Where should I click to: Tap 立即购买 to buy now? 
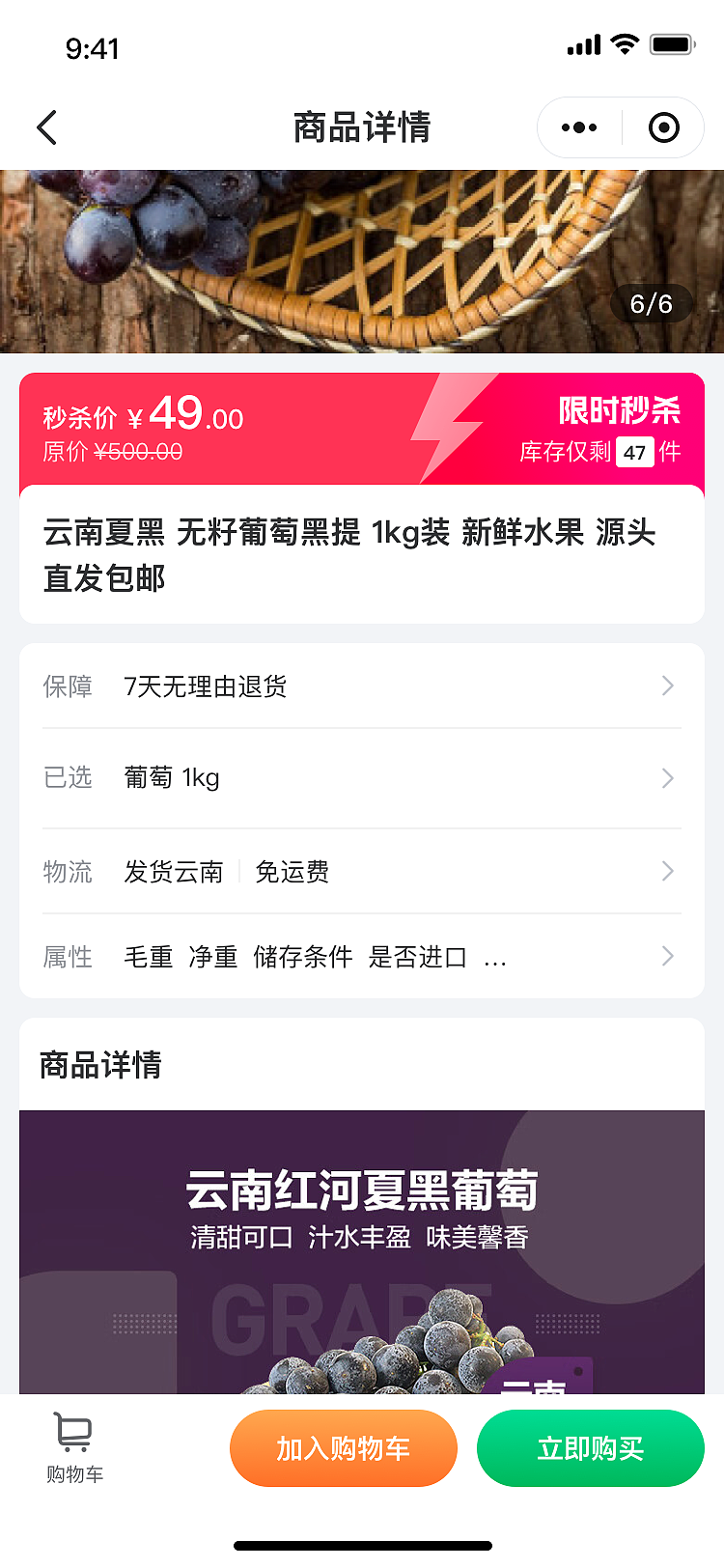590,1448
